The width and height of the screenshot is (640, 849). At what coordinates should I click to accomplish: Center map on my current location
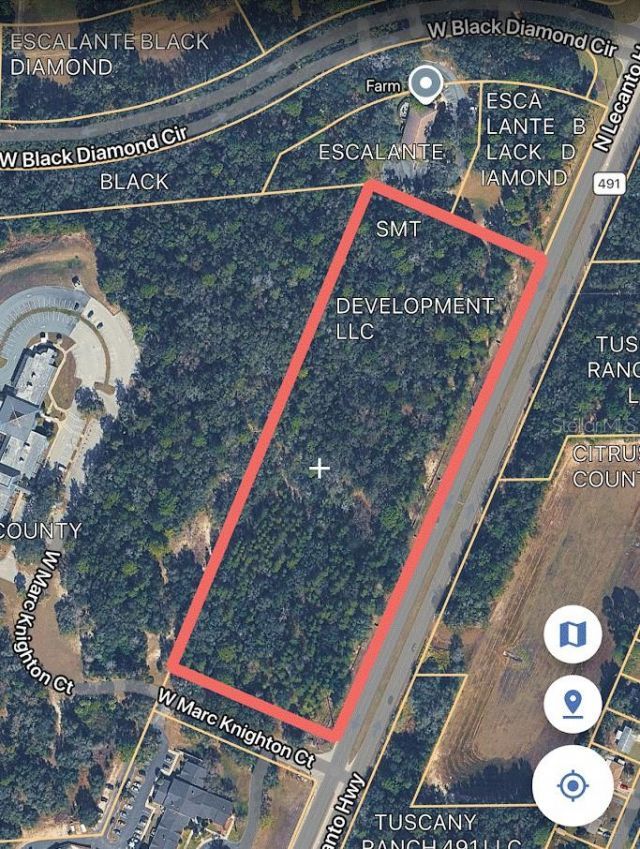[572, 785]
